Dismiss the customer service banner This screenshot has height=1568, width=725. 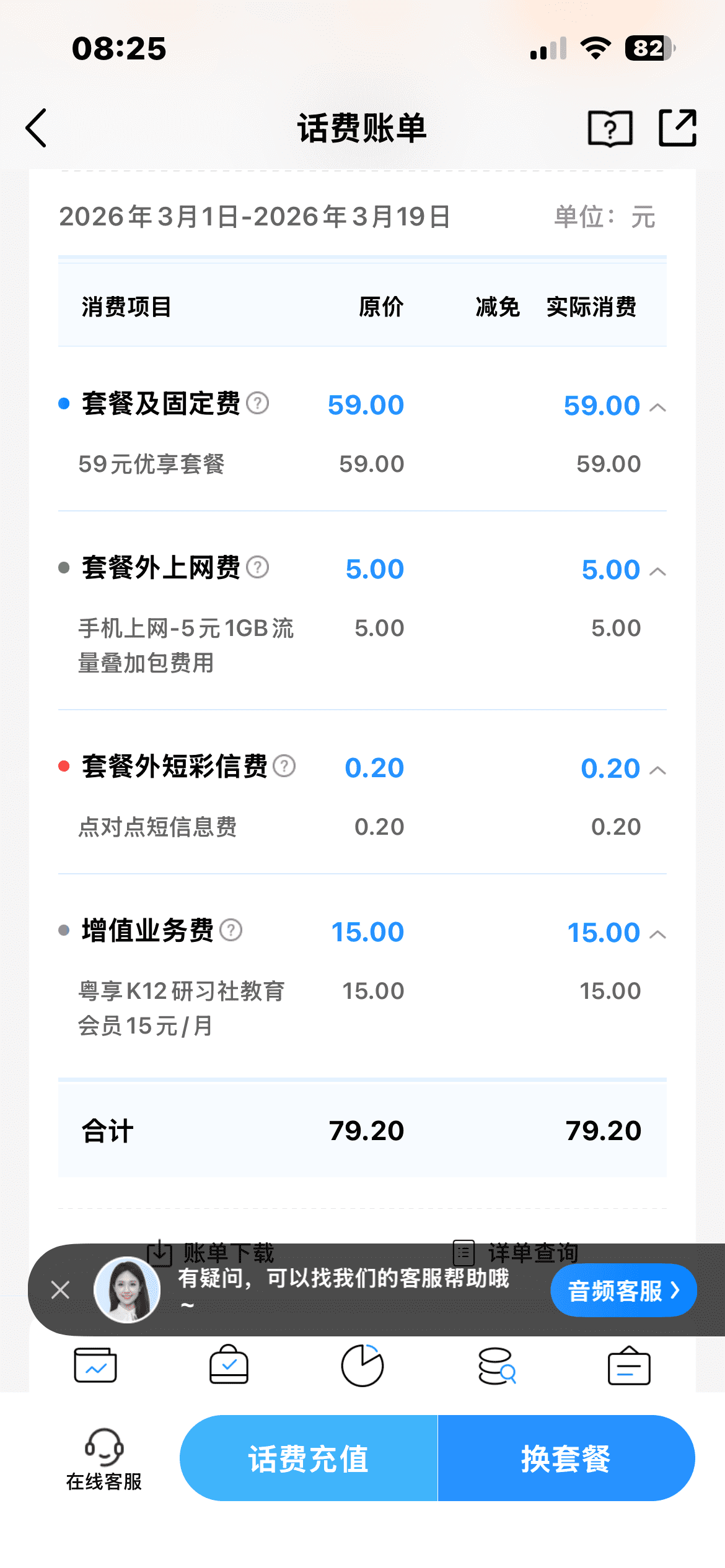point(60,1291)
